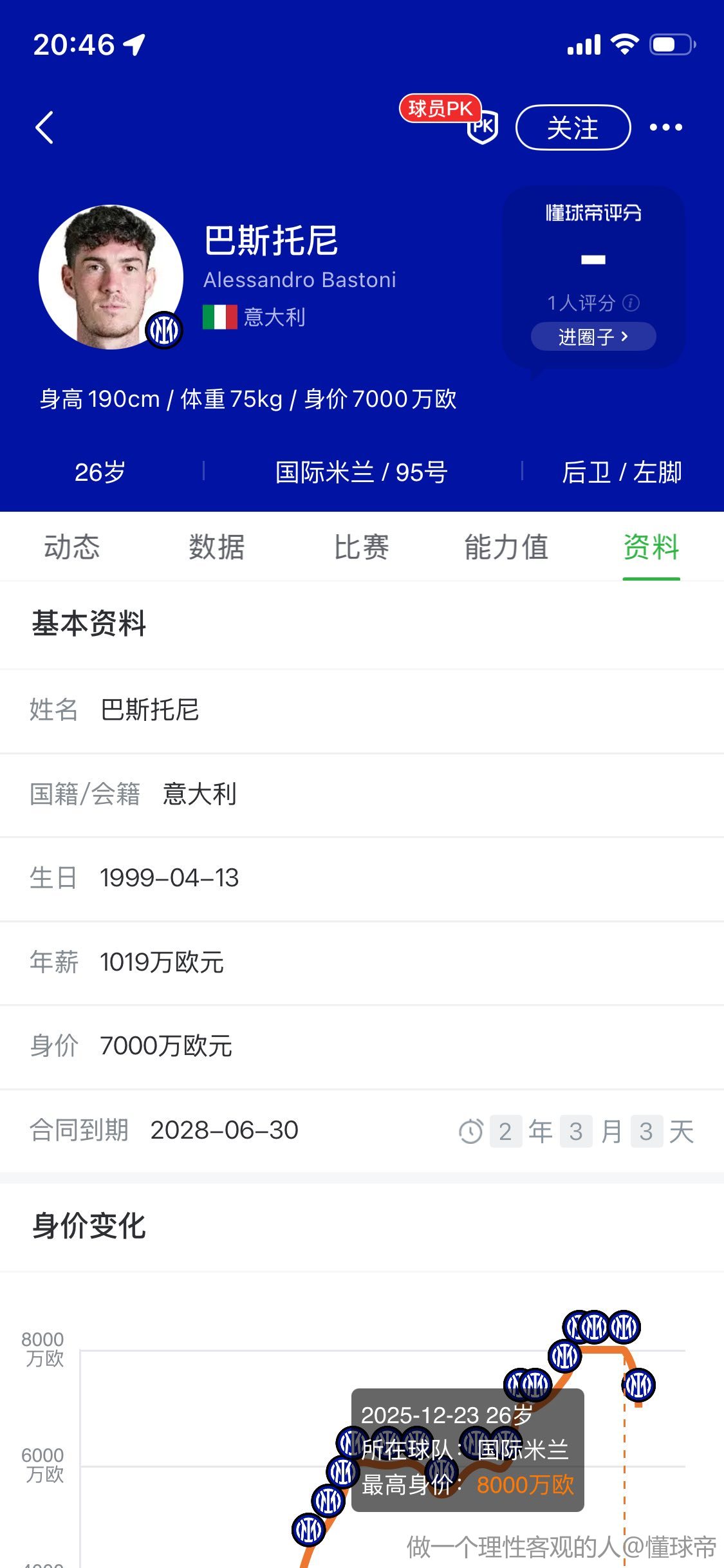View 巴斯托尼's profile photo
The height and width of the screenshot is (1568, 724).
click(111, 277)
